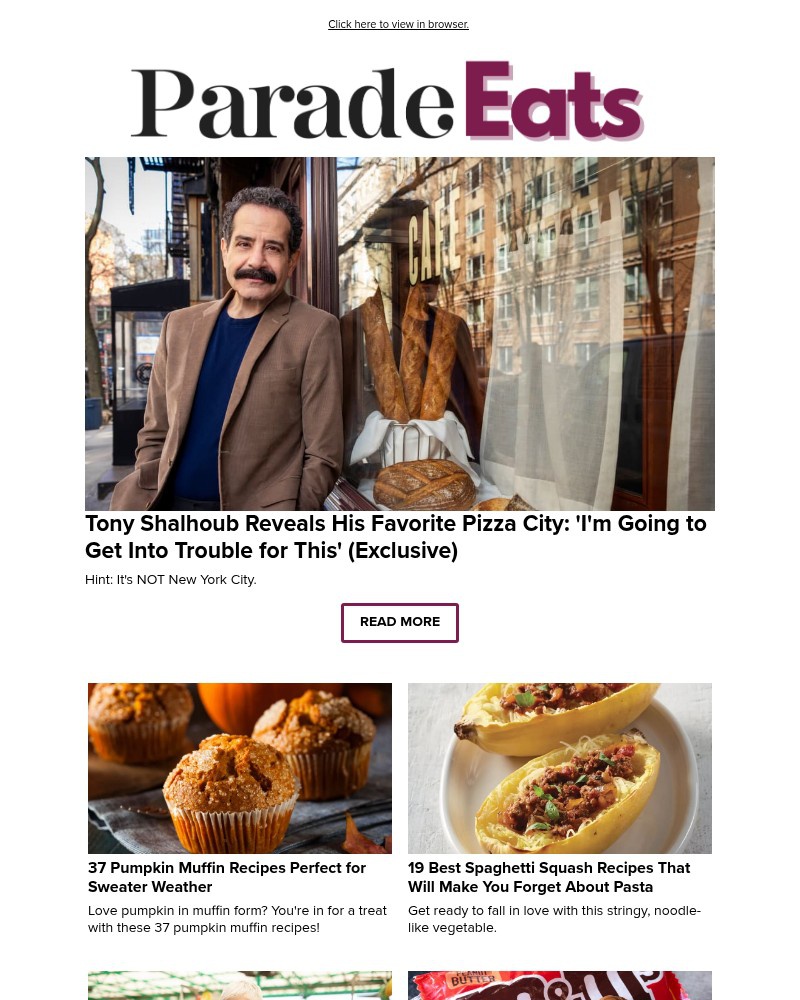Open the spaghetti squash photo tile
The height and width of the screenshot is (1000, 800).
click(559, 768)
